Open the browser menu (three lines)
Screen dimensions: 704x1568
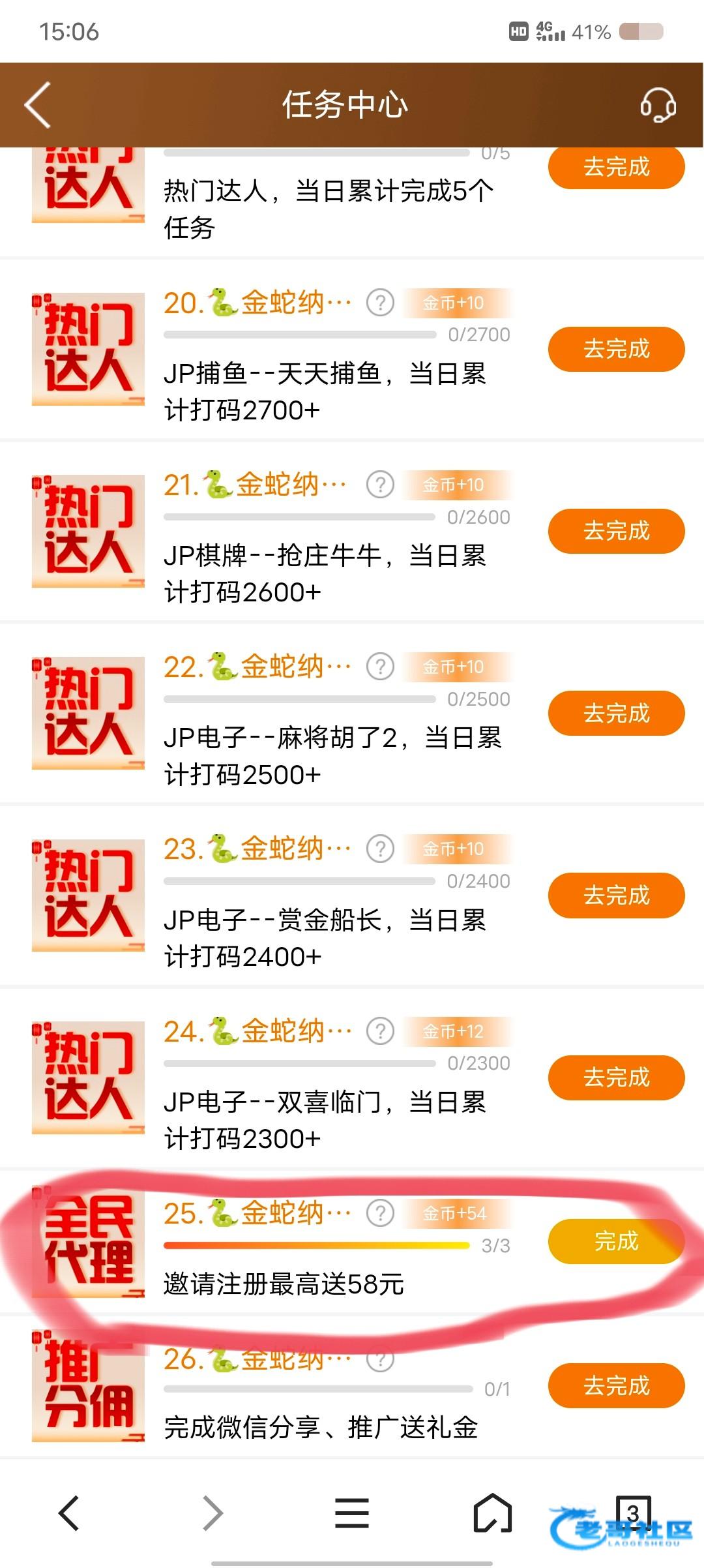click(x=352, y=1513)
